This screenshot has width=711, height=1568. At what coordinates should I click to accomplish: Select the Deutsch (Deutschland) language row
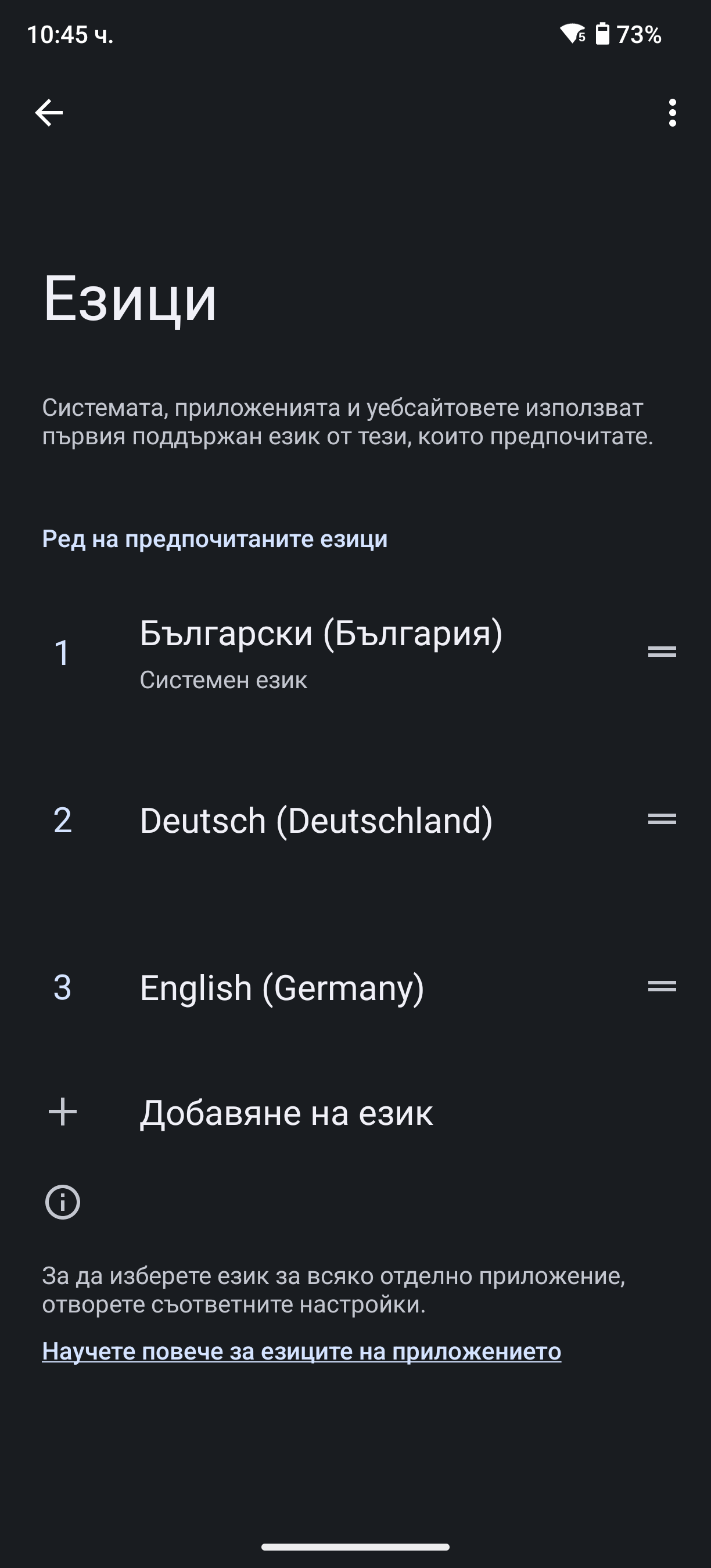(x=355, y=820)
